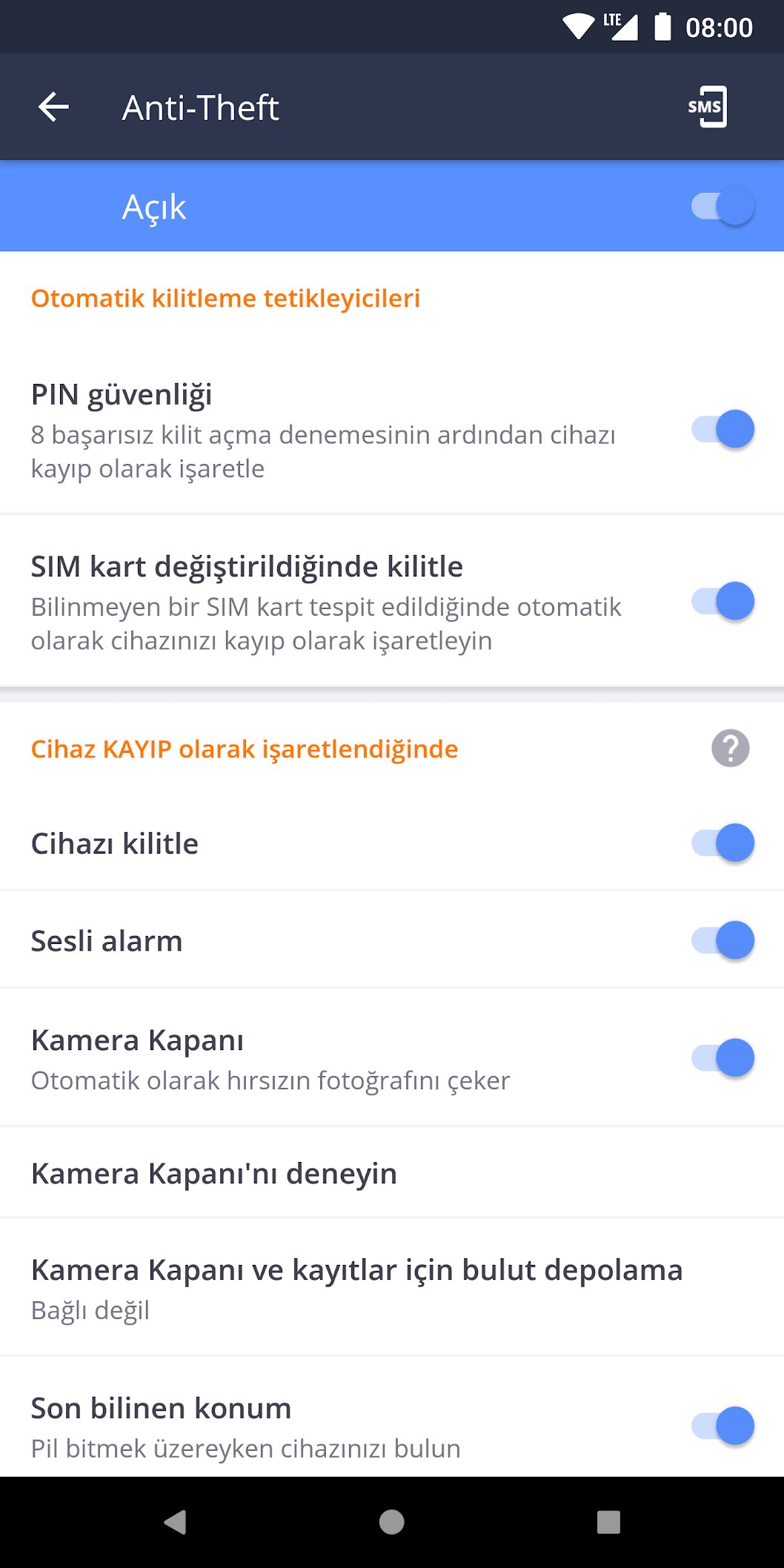Toggle SIM kart değiştirildiğinde kilitle off
784x1568 pixels.
coord(723,601)
